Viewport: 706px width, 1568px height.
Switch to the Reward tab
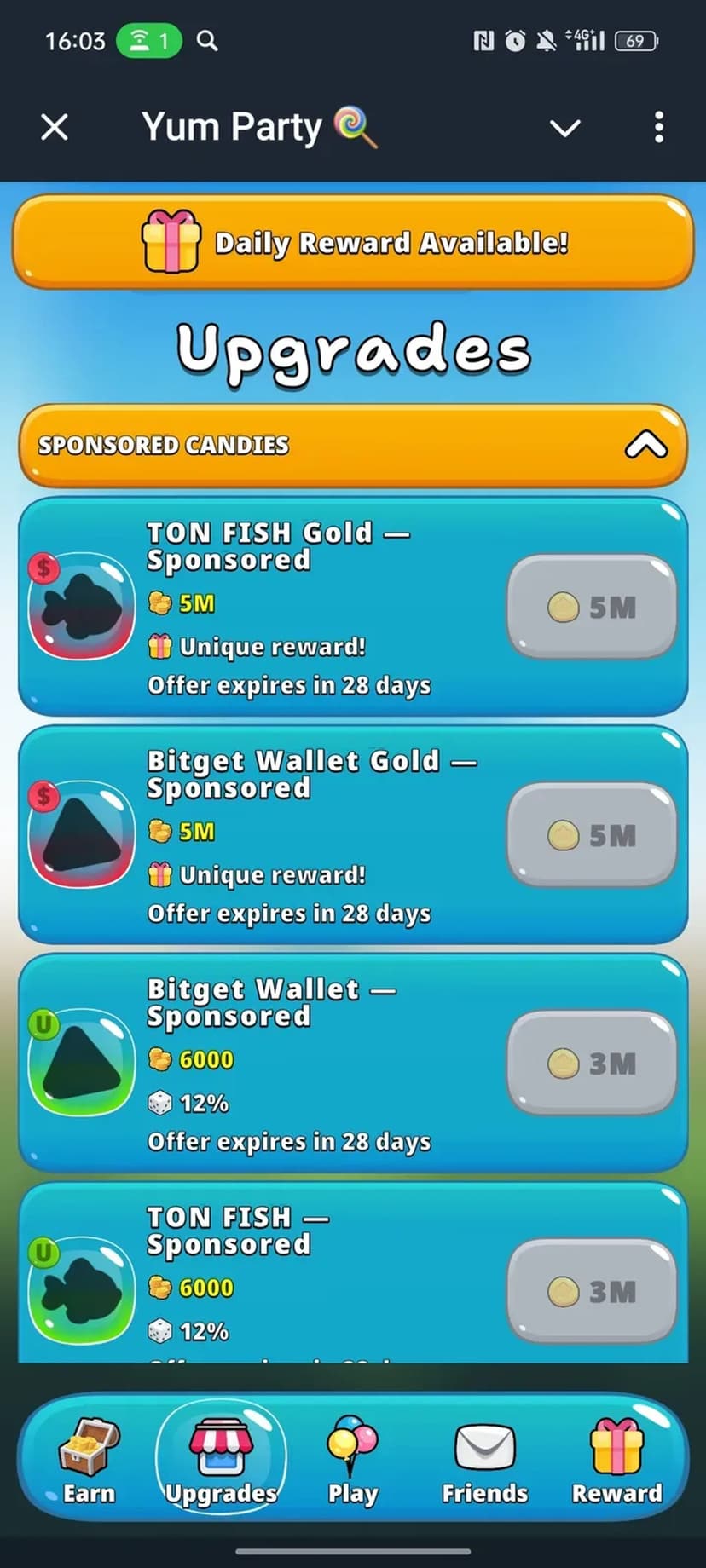[616, 1460]
